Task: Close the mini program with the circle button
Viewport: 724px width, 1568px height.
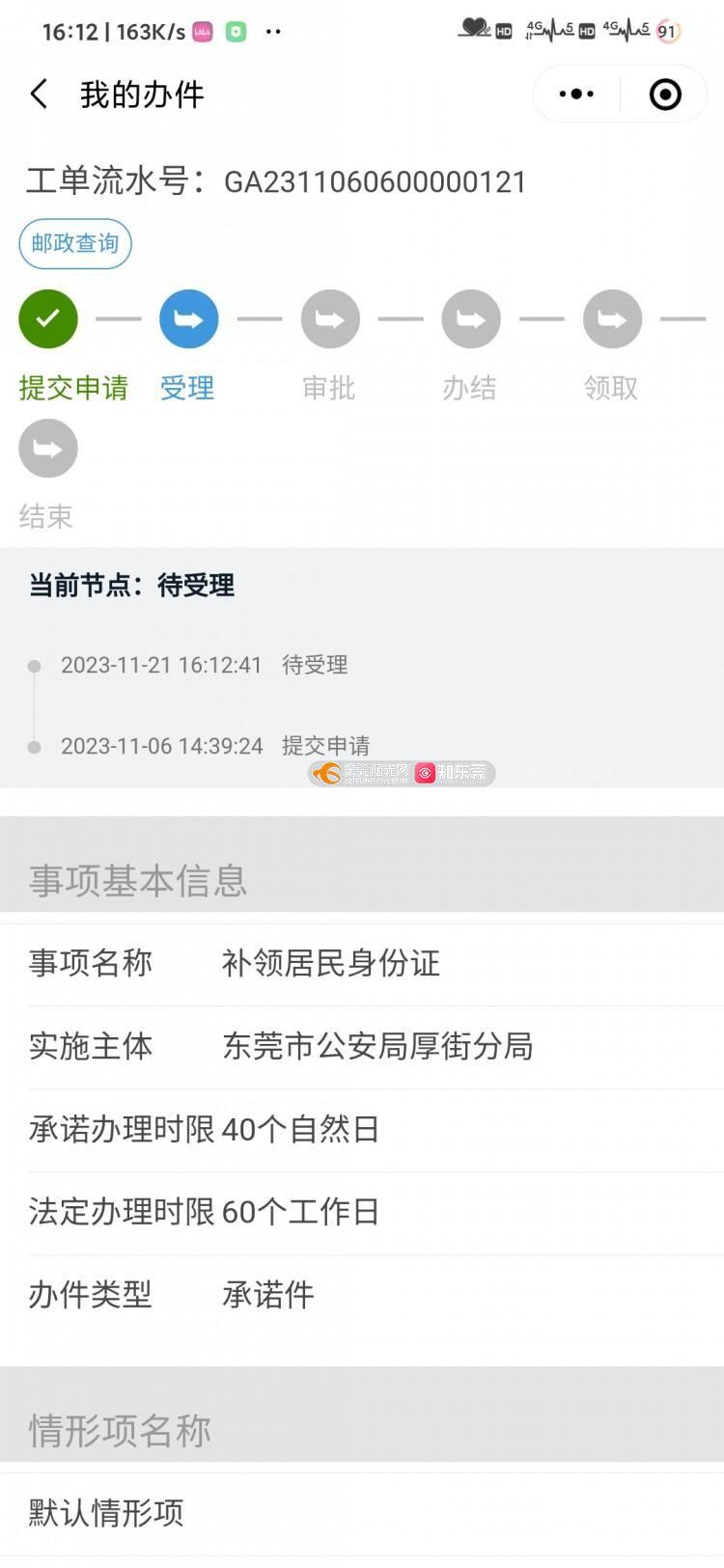Action: (665, 95)
